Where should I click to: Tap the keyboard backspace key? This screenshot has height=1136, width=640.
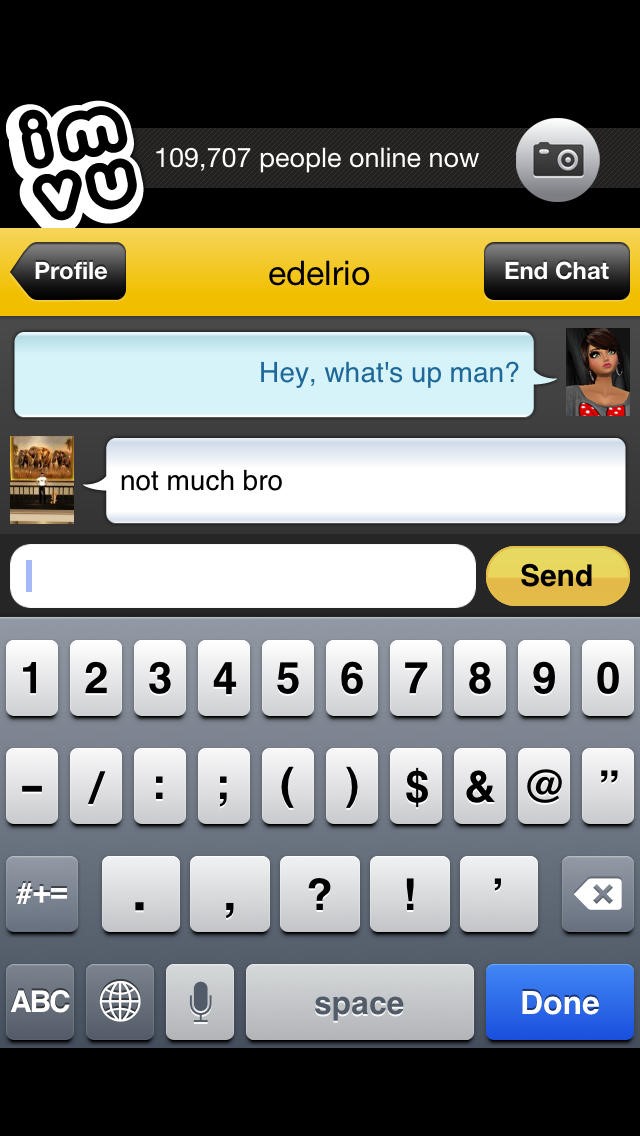(x=598, y=894)
